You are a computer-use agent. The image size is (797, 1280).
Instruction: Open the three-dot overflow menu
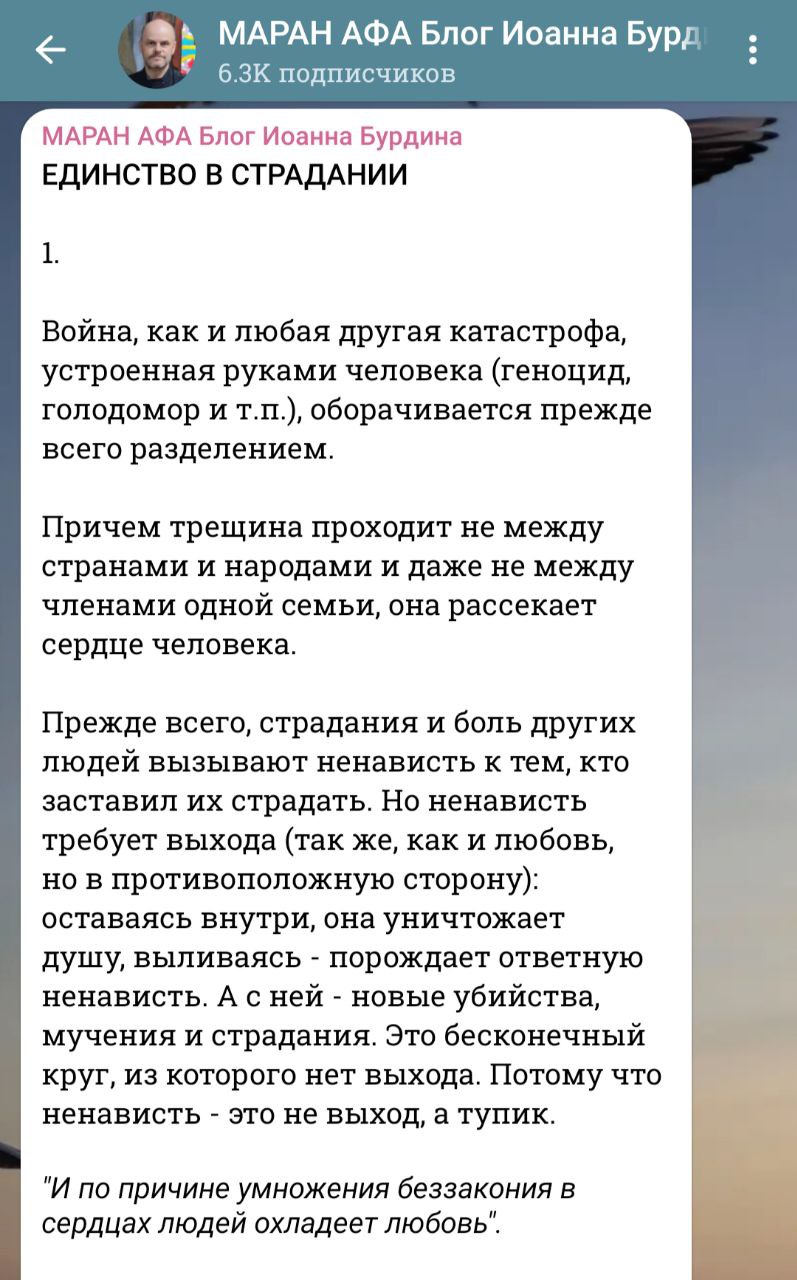753,49
